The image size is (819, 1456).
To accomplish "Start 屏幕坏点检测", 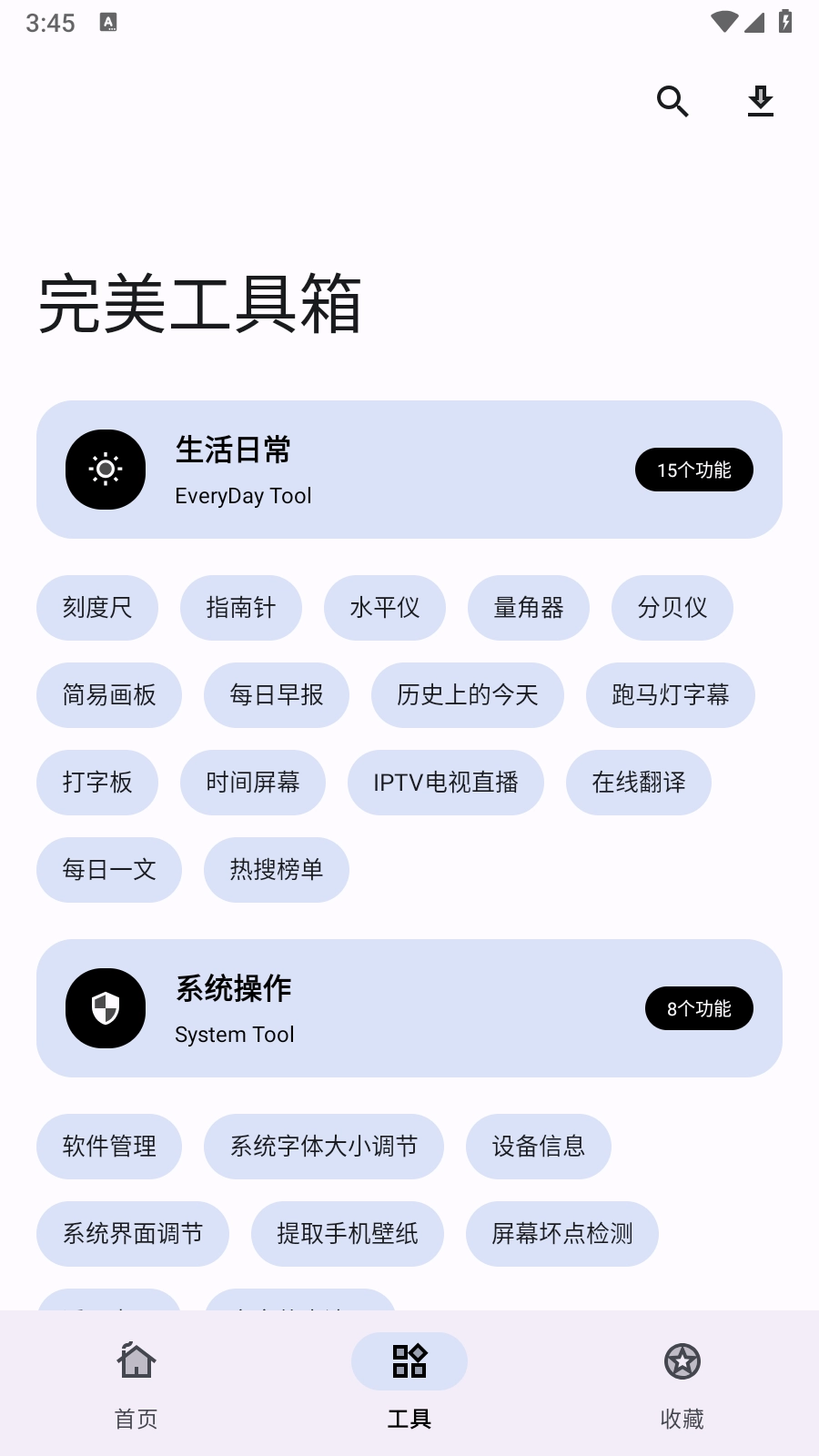I will (562, 1234).
